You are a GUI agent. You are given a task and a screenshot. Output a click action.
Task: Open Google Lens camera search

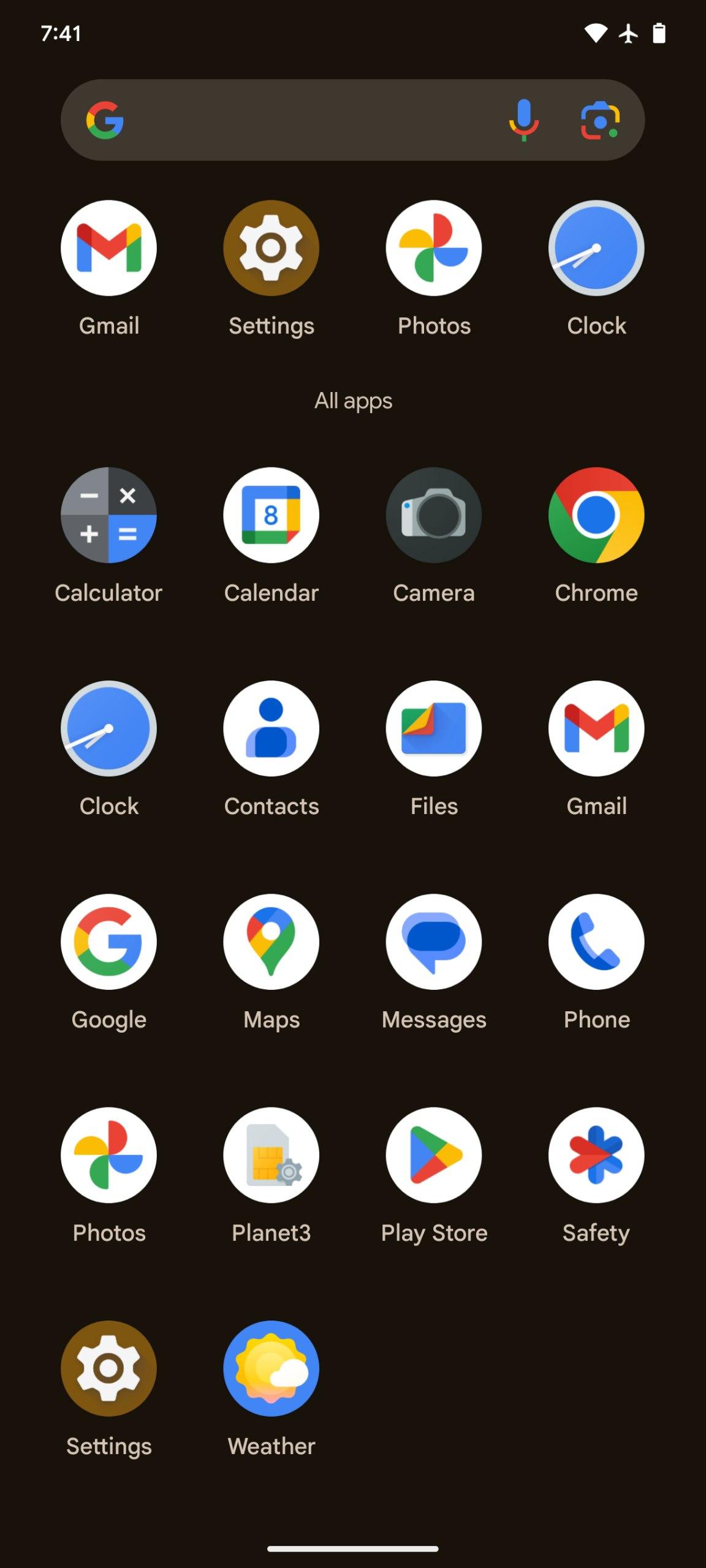(x=600, y=120)
